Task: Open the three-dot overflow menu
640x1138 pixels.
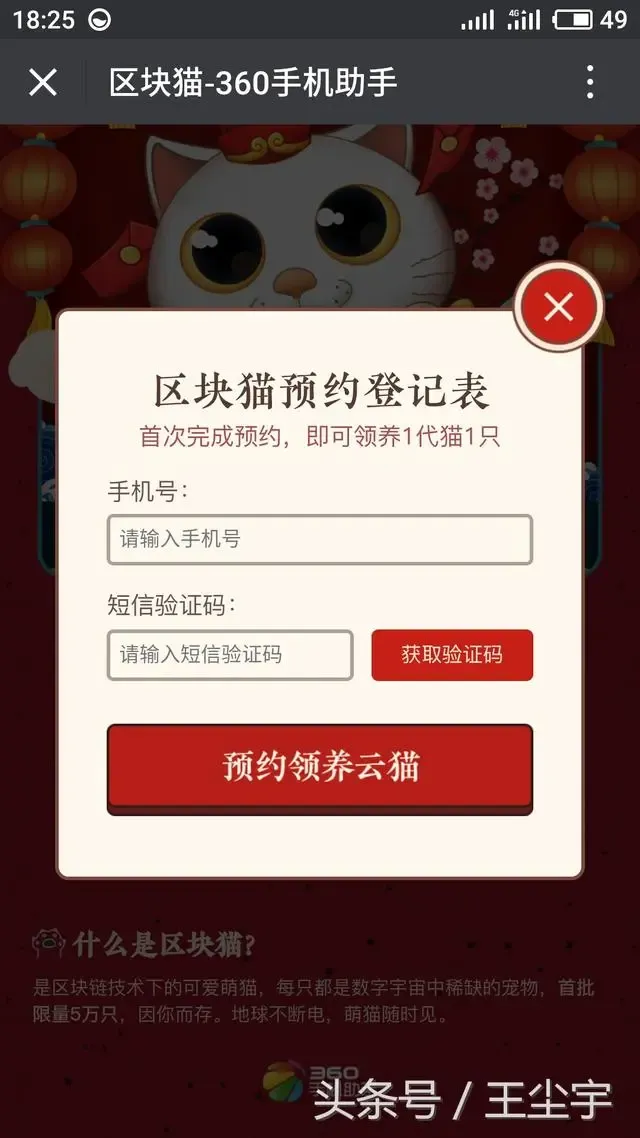Action: (590, 82)
